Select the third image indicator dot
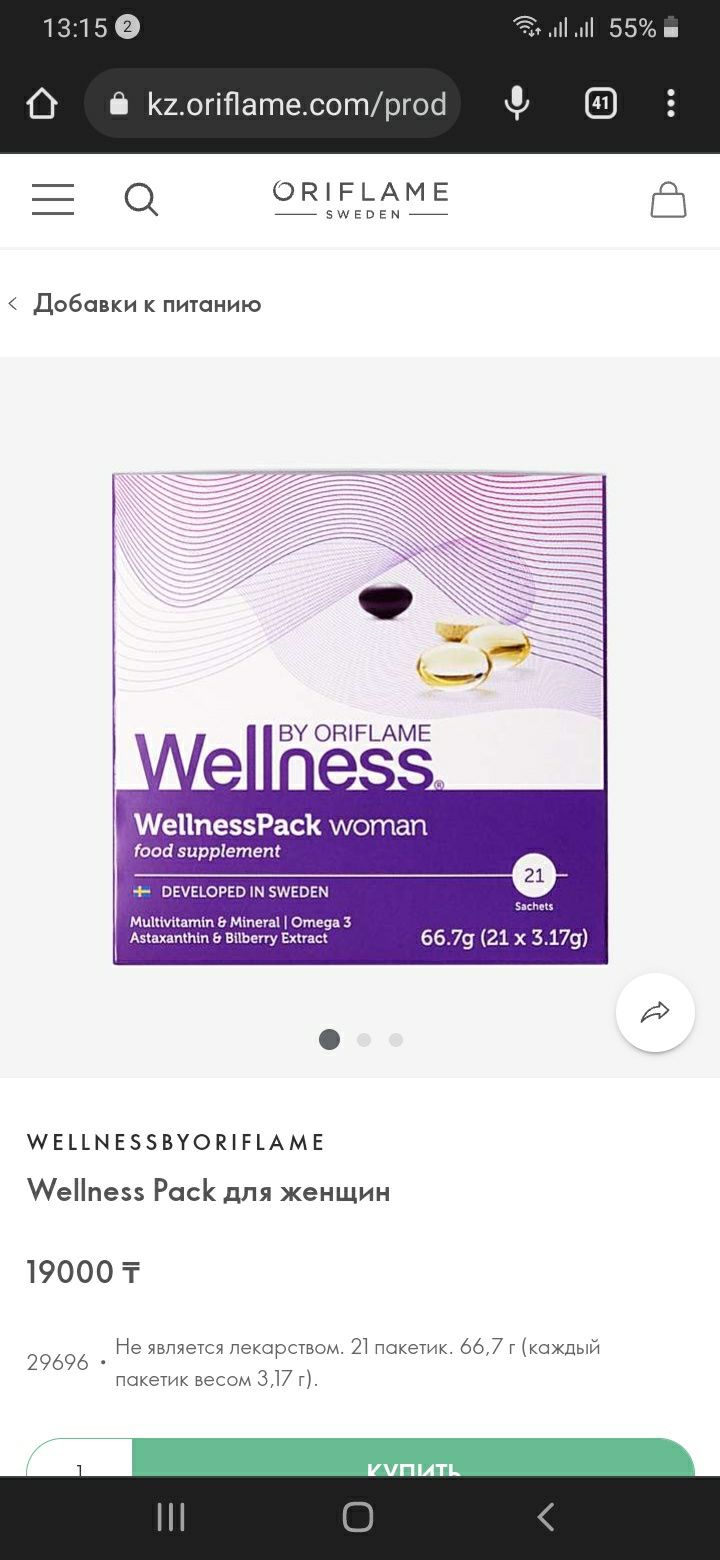This screenshot has height=1560, width=720. [396, 1040]
